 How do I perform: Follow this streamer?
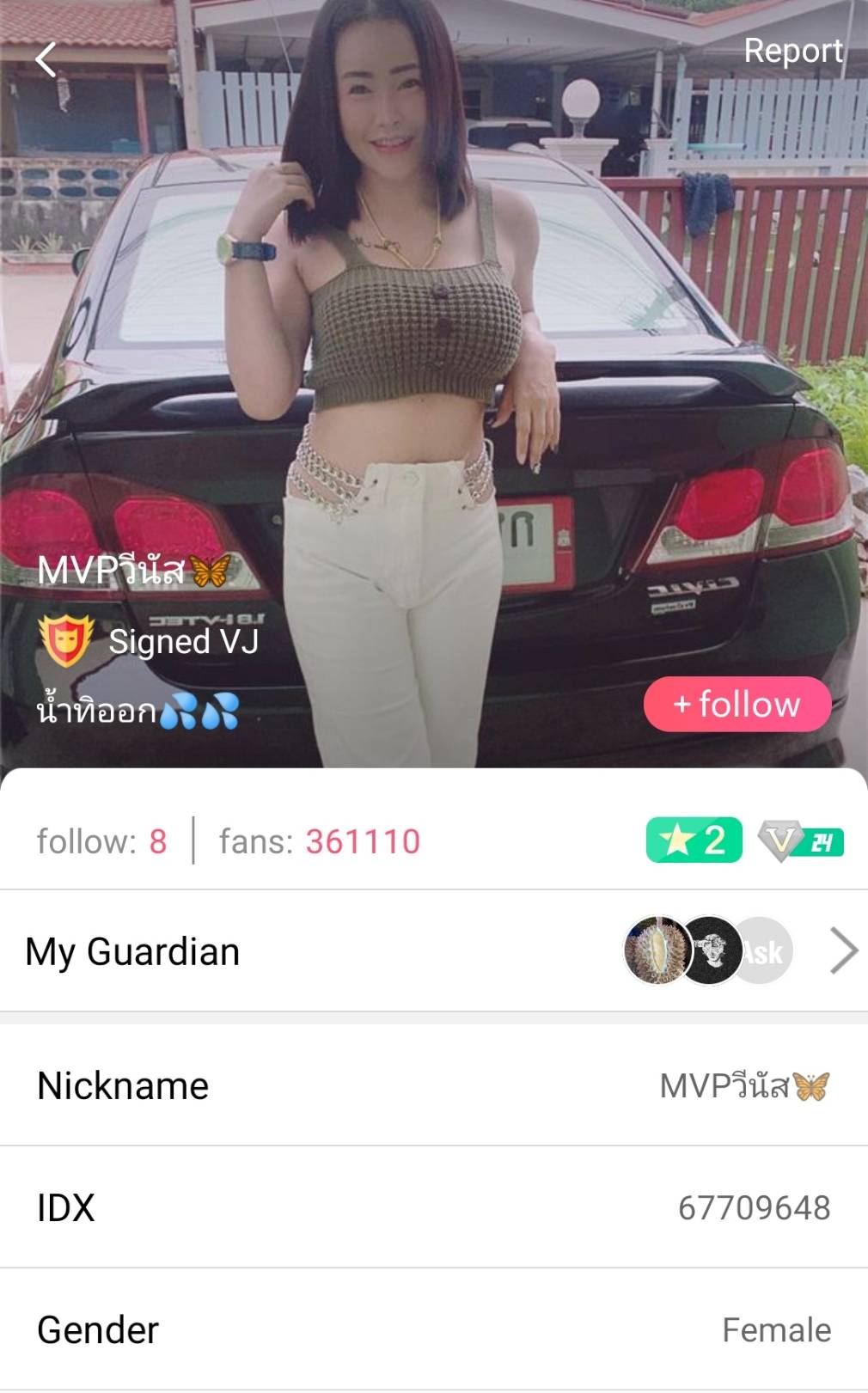(x=737, y=705)
